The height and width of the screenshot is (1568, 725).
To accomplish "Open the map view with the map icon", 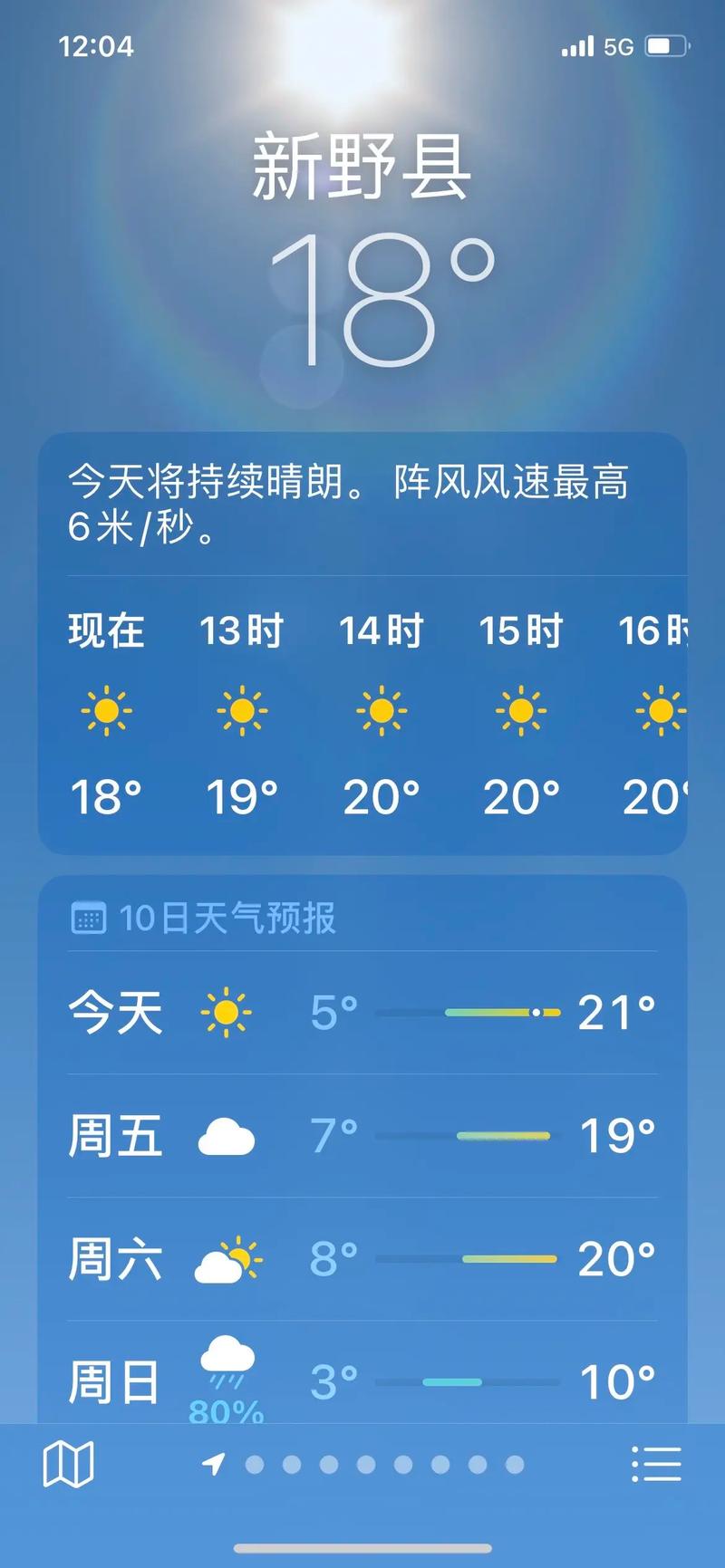I will click(x=68, y=1463).
